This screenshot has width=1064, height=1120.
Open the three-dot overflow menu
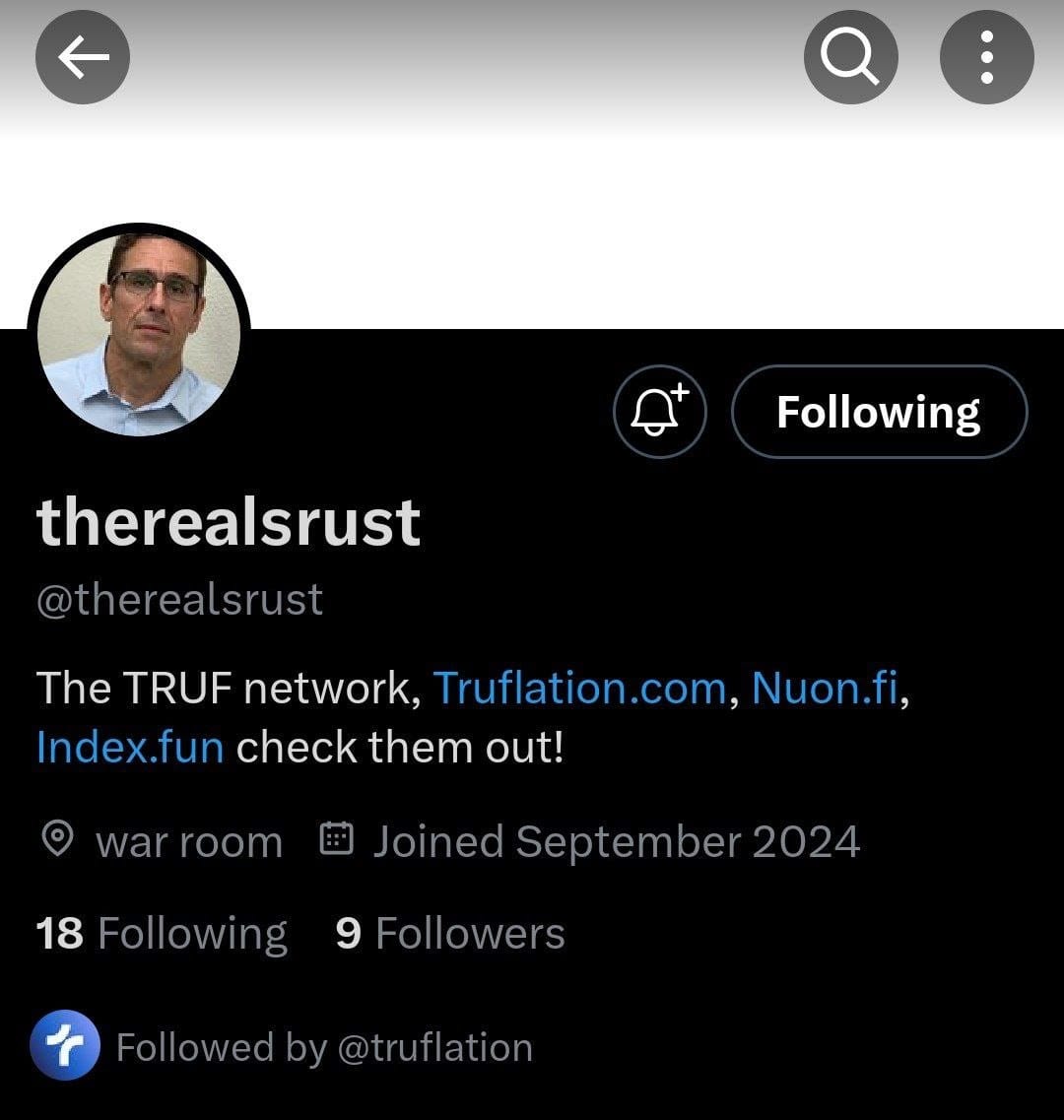pyautogui.click(x=986, y=58)
